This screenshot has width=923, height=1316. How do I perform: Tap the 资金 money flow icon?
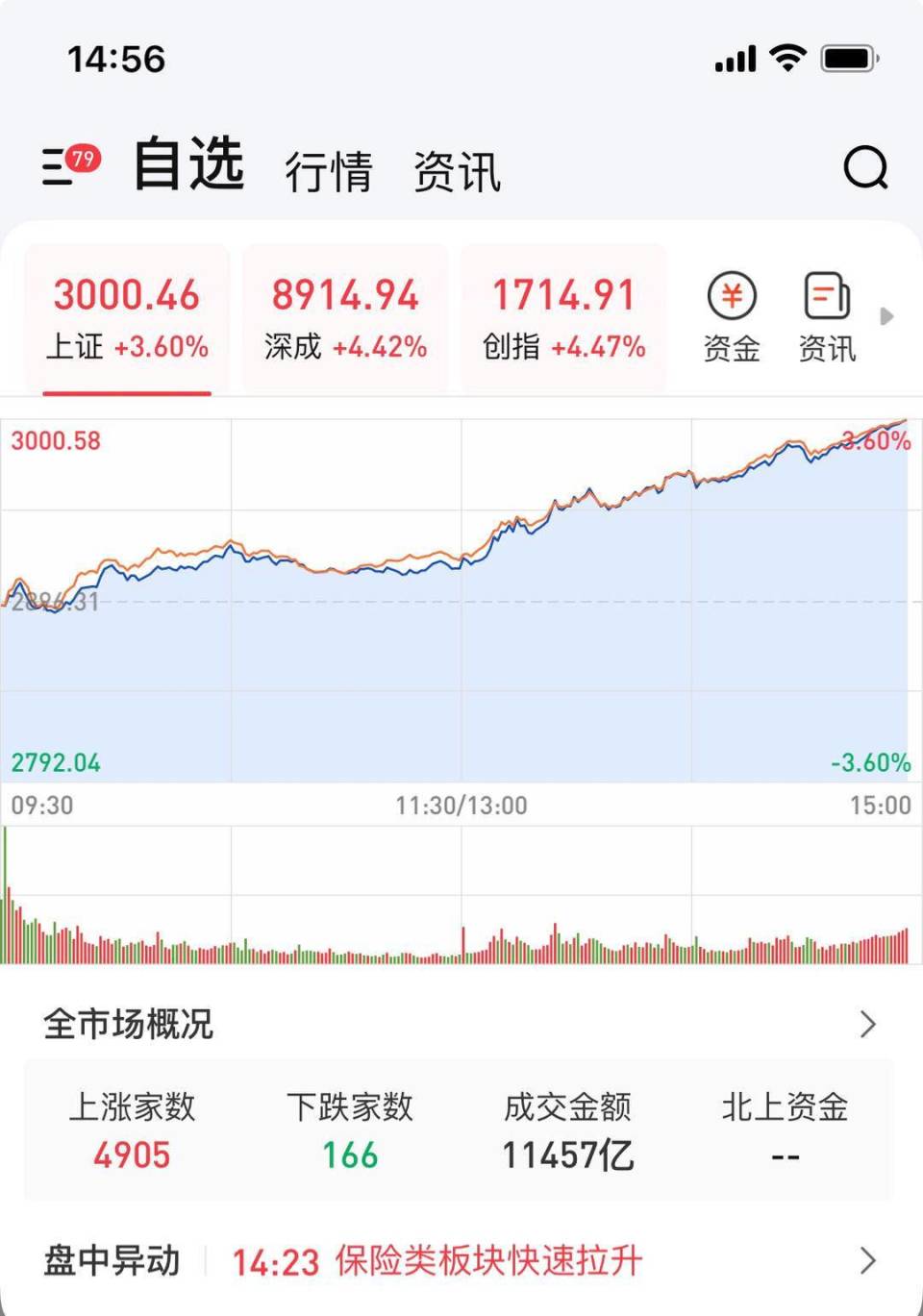(x=732, y=298)
